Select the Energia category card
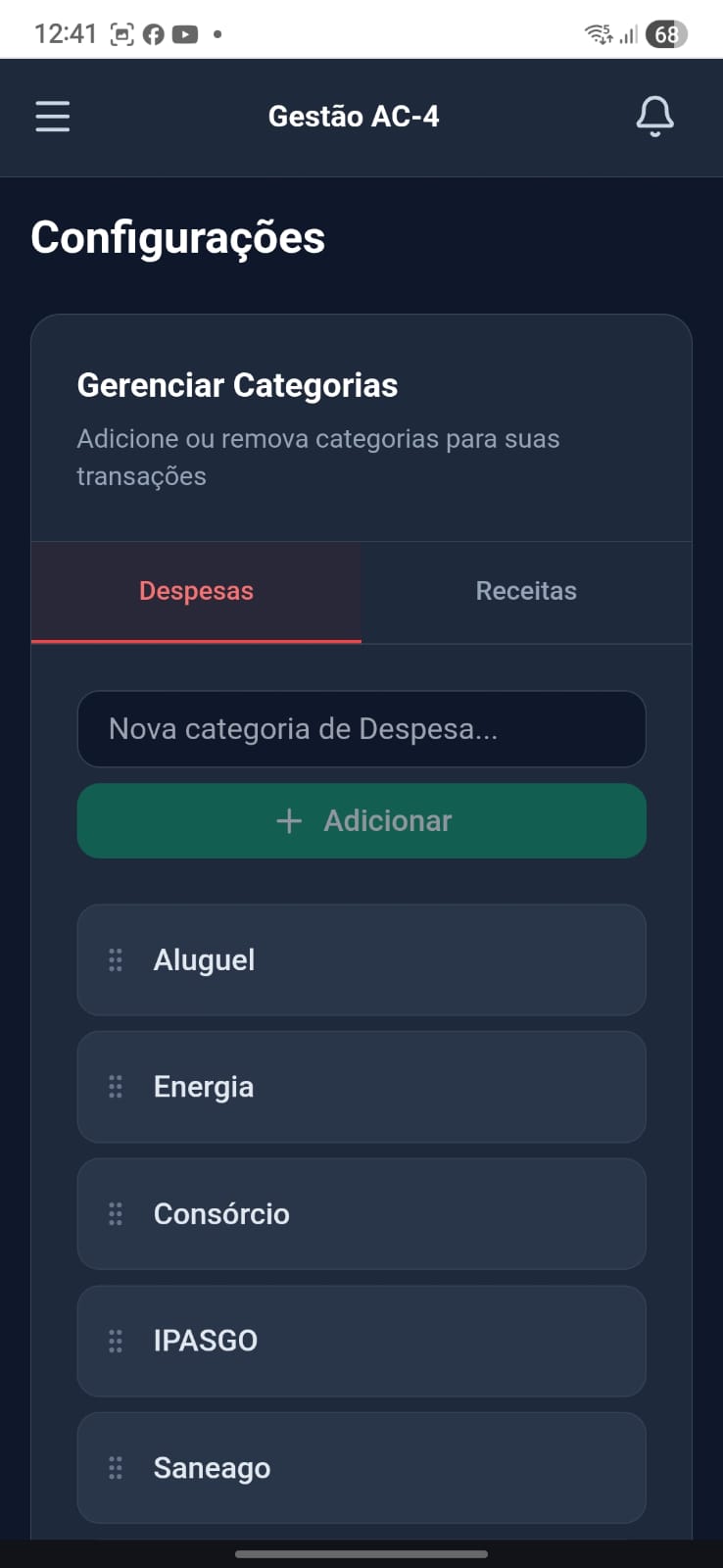Screen dimensions: 723x1568 (x=361, y=1087)
